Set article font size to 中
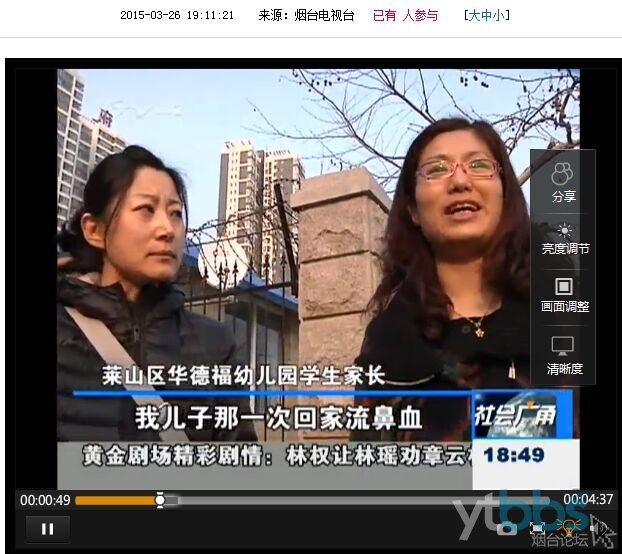The image size is (622, 554). (488, 15)
